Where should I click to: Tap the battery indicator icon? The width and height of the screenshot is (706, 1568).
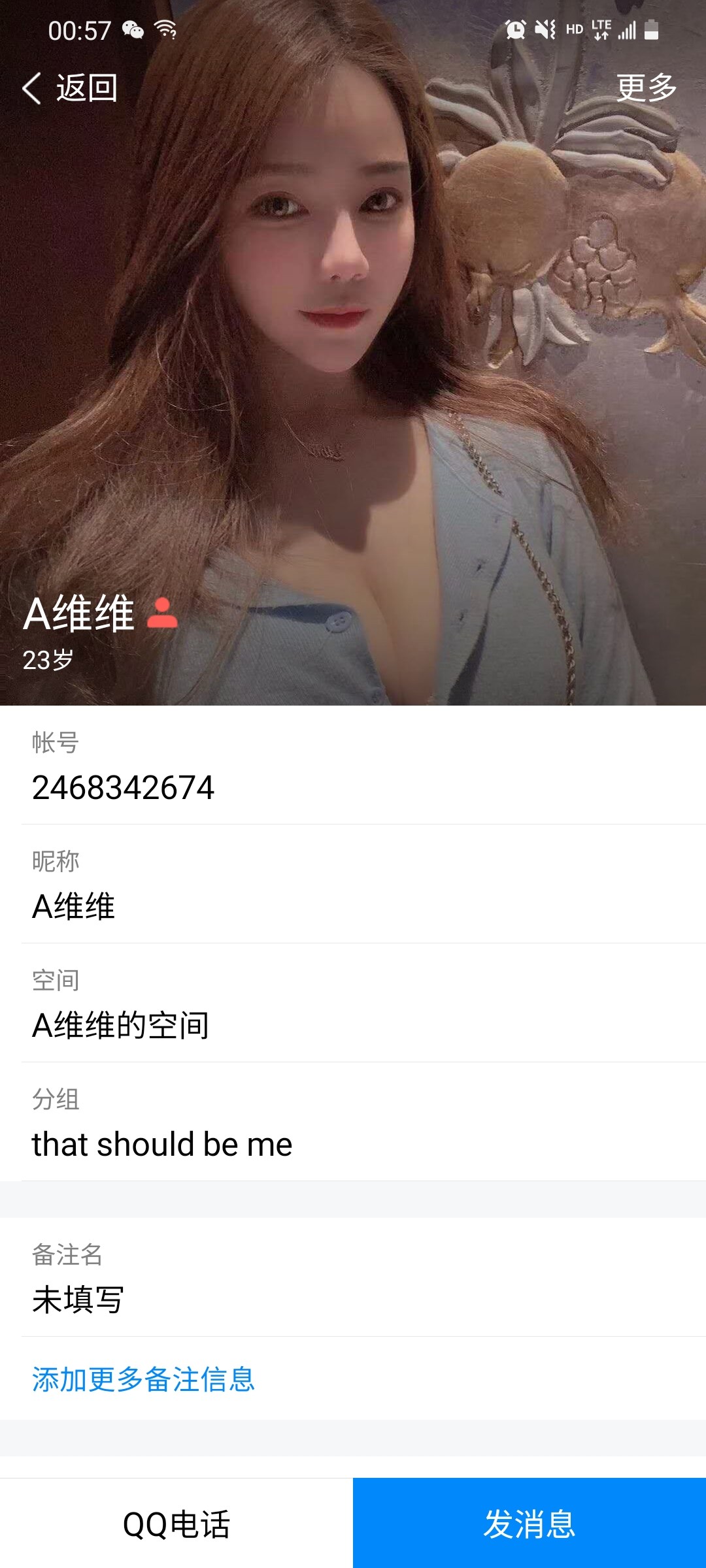pos(650,29)
